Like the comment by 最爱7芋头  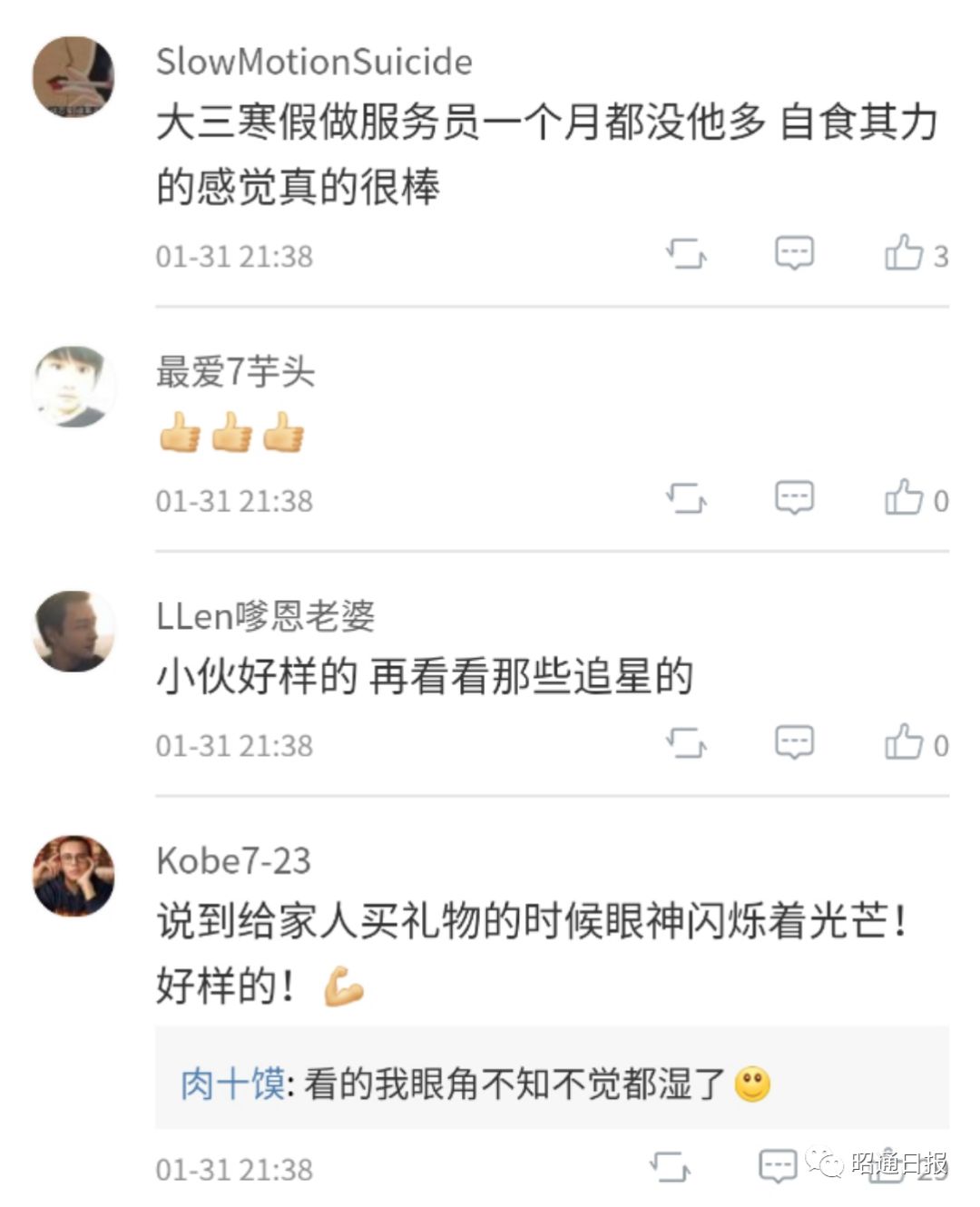pyautogui.click(x=905, y=498)
